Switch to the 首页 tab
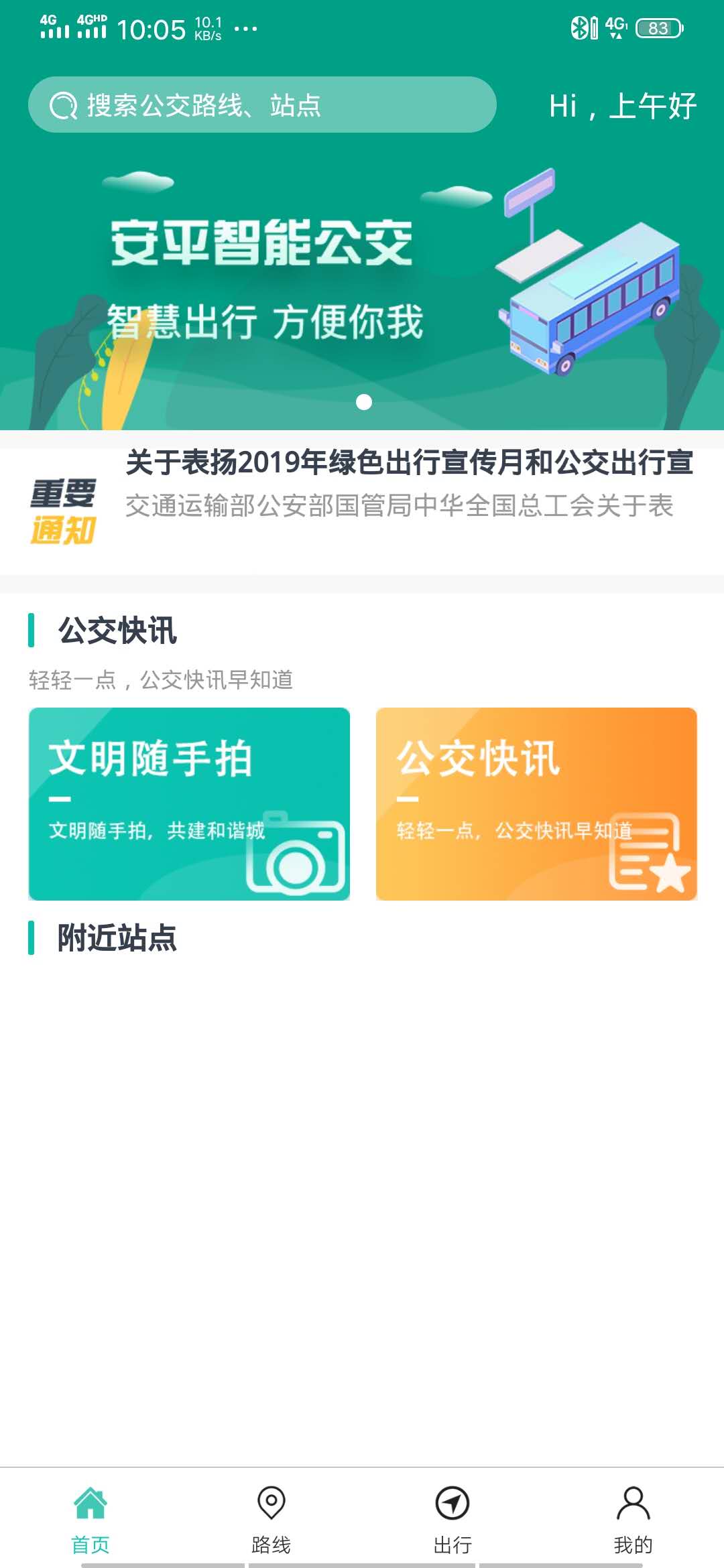Screen dimensions: 724x1568 90,1517
